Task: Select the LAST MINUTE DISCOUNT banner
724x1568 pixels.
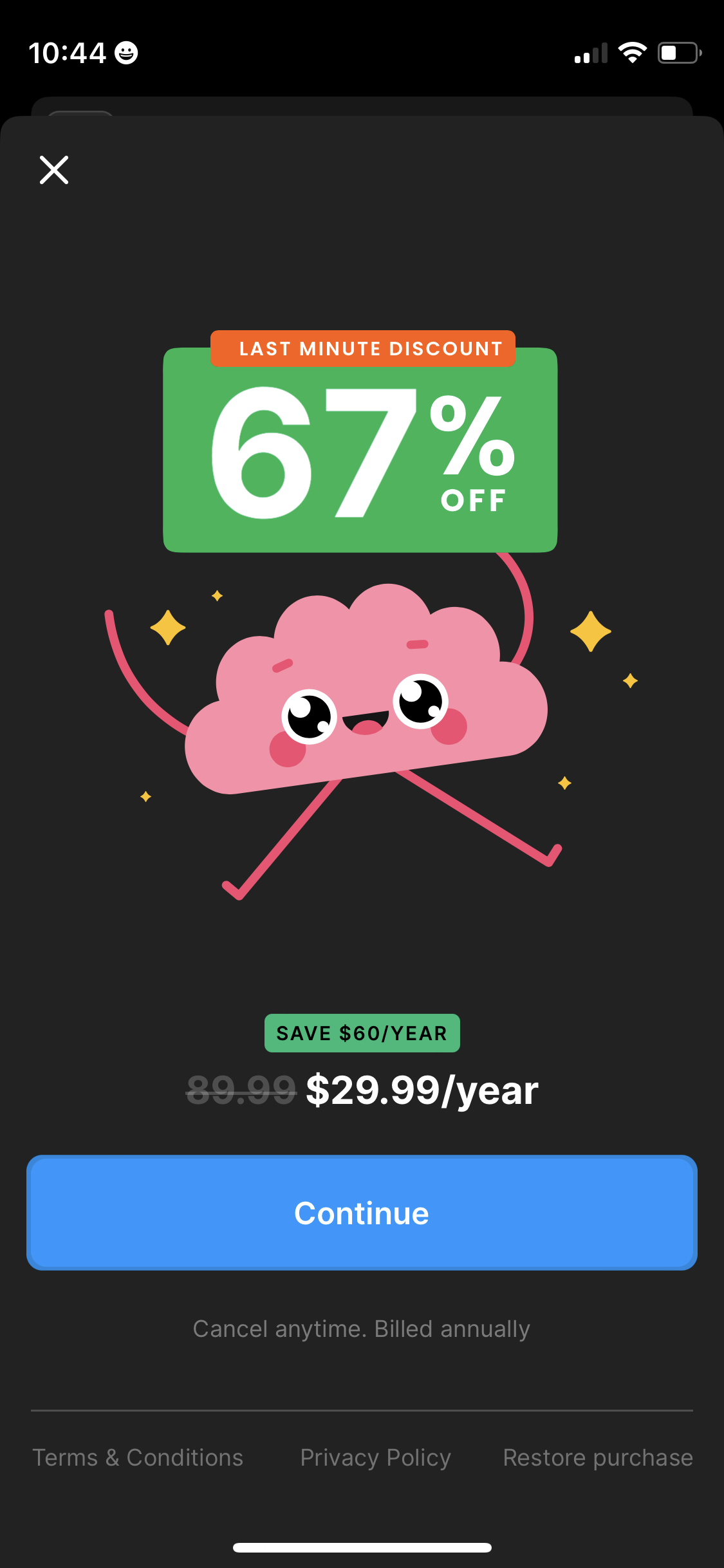Action: click(362, 348)
